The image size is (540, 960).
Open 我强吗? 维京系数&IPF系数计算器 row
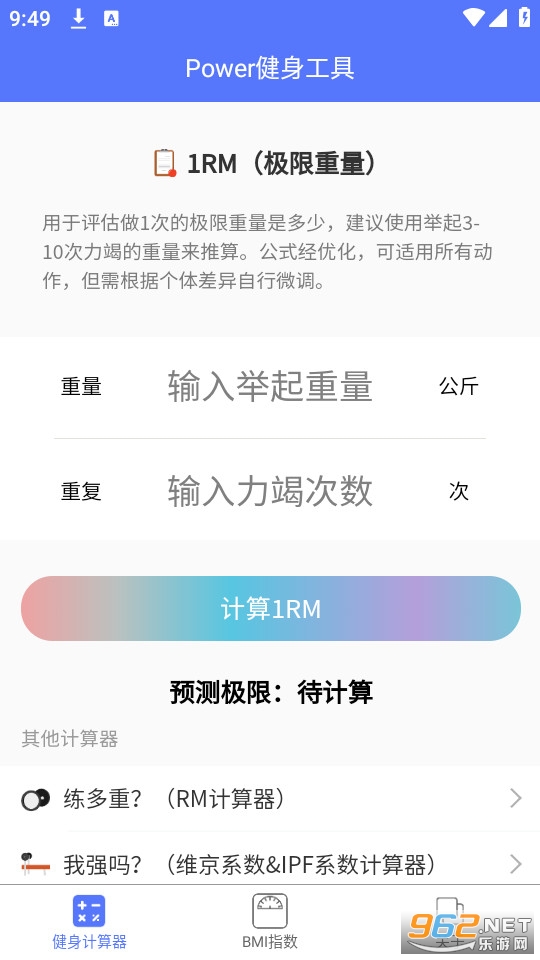coord(270,863)
